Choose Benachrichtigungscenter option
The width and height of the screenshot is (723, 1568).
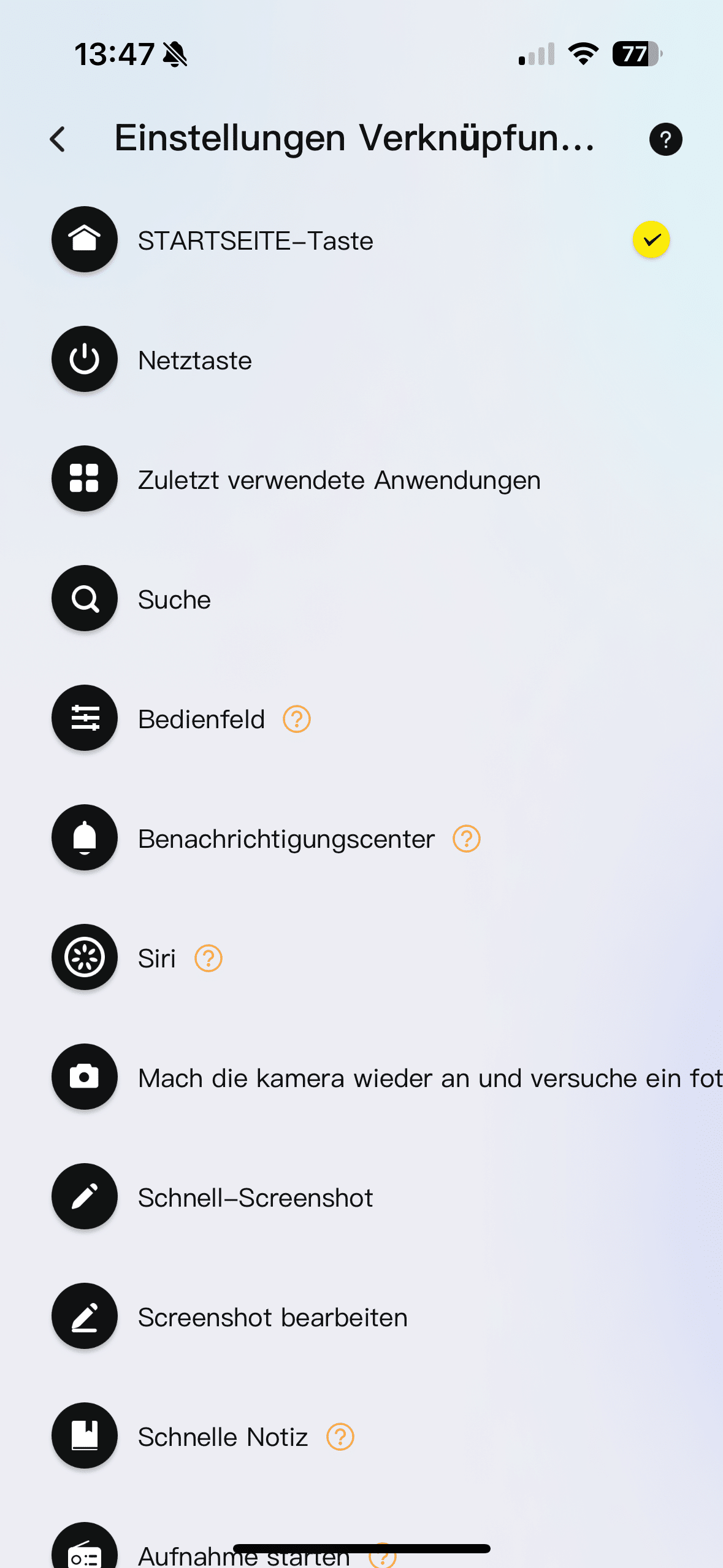coord(286,839)
